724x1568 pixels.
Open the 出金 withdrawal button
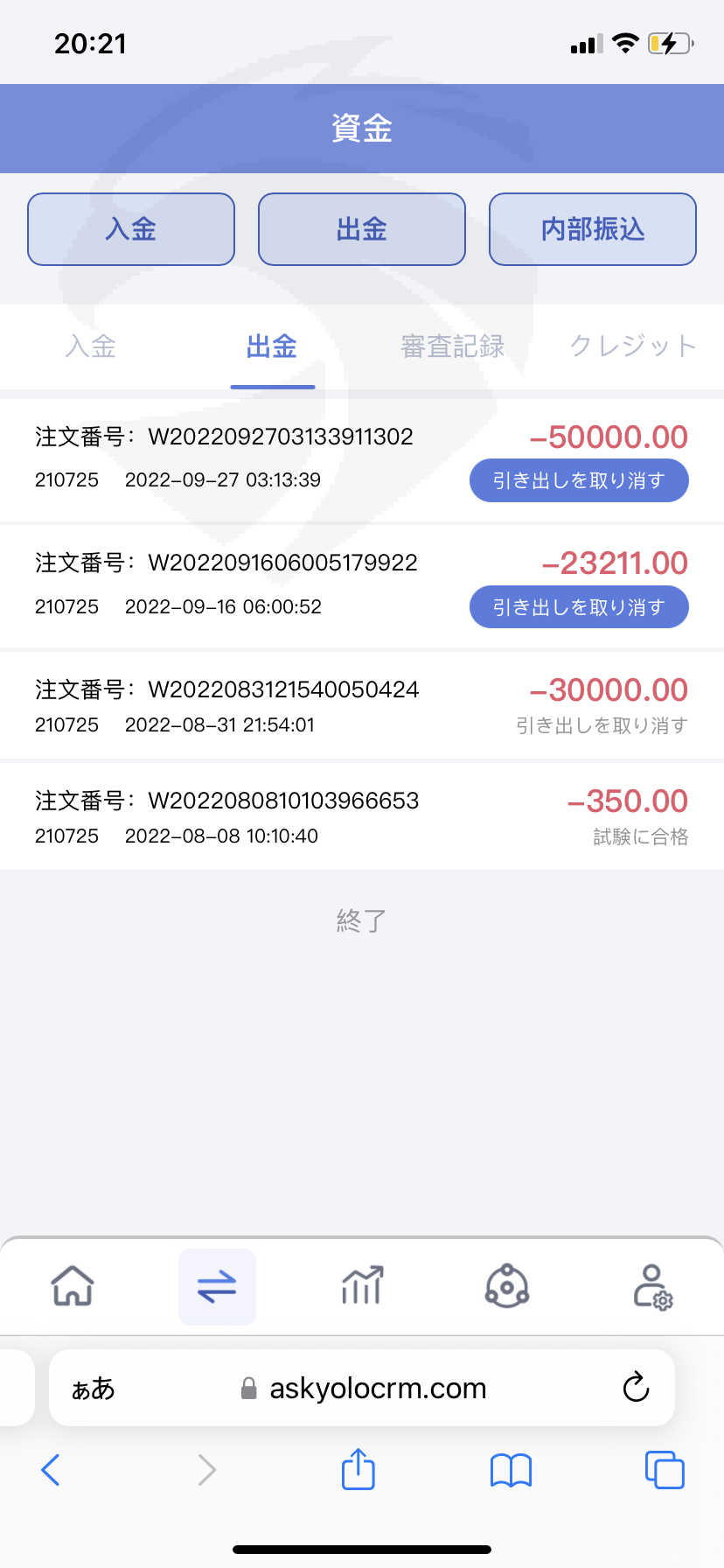(x=362, y=229)
